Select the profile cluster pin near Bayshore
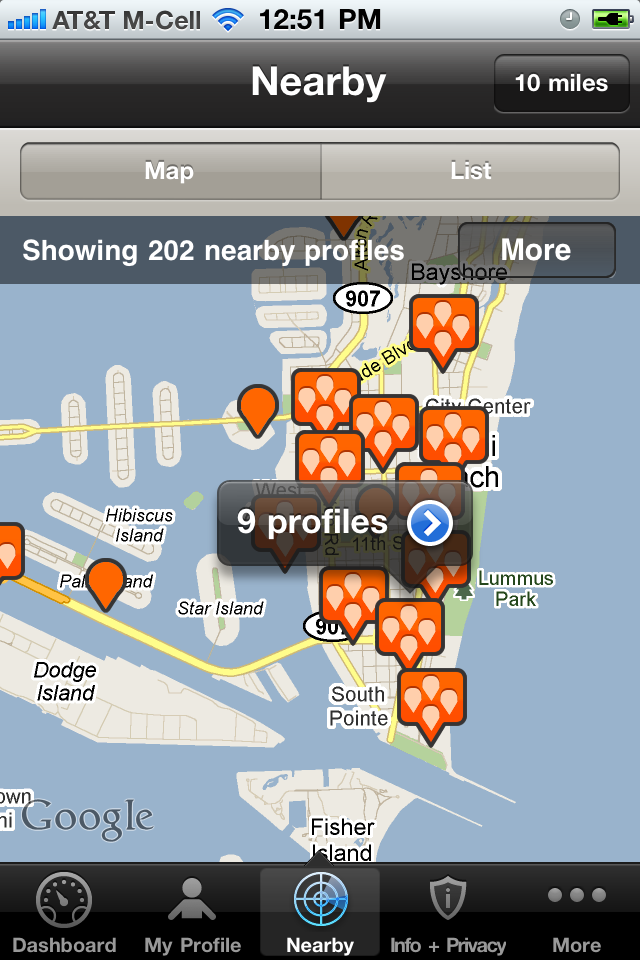This screenshot has height=960, width=640. point(443,326)
